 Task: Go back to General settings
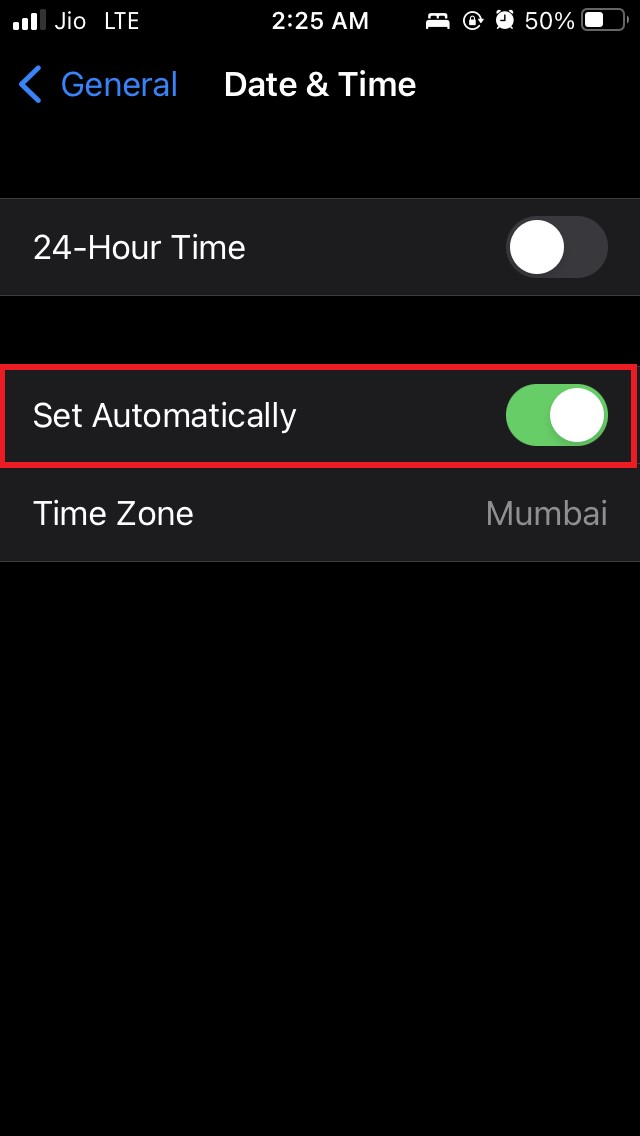[x=98, y=85]
